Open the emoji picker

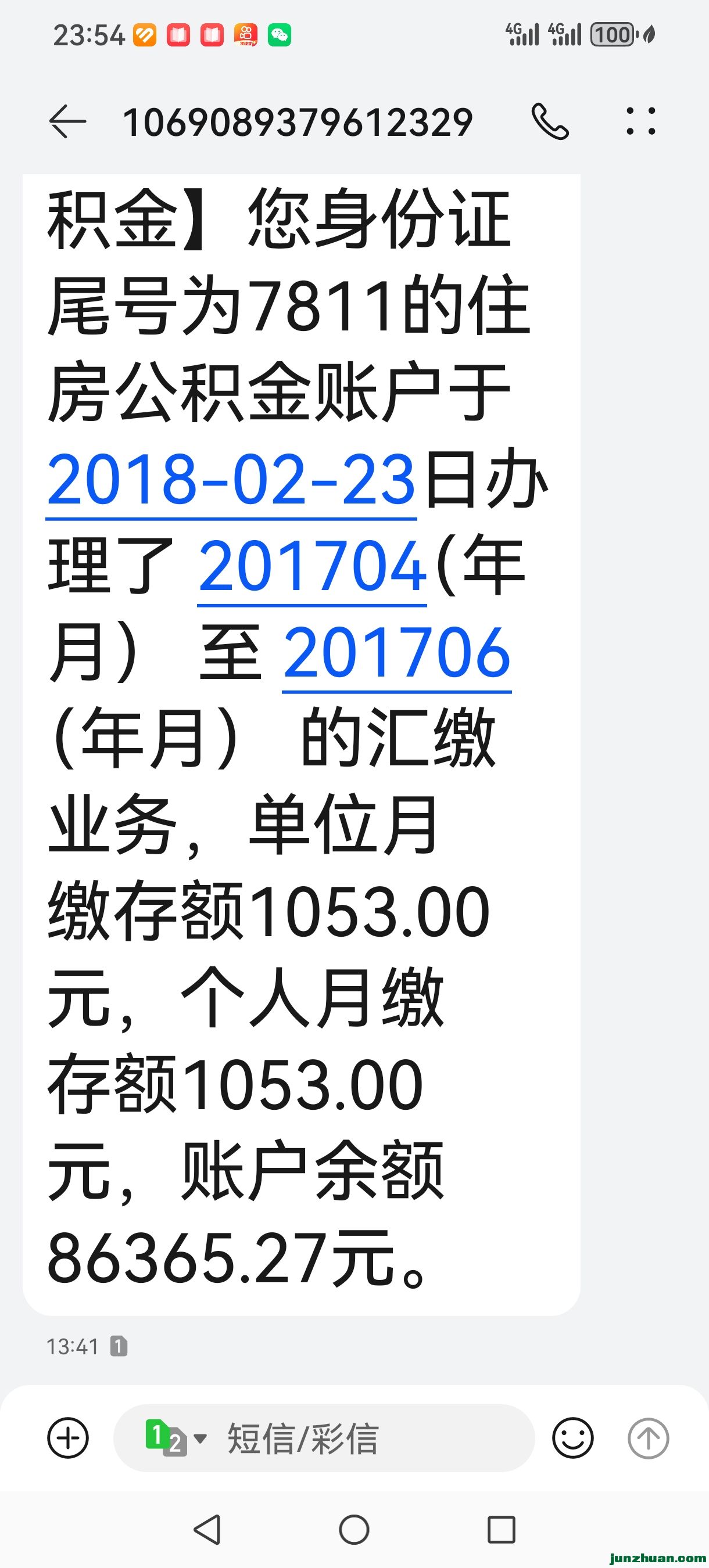click(572, 1438)
